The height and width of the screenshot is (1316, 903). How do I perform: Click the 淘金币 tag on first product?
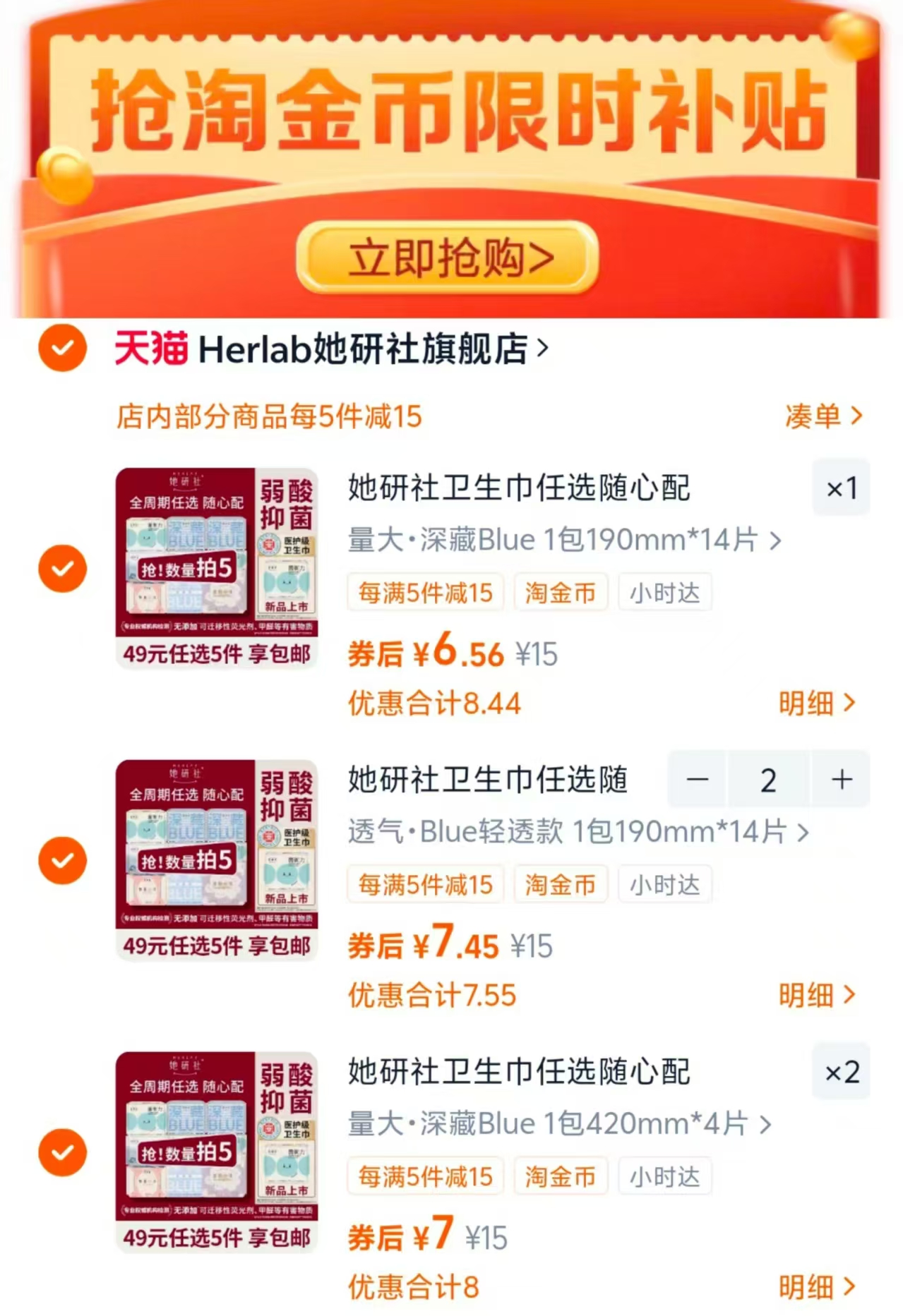tap(561, 593)
